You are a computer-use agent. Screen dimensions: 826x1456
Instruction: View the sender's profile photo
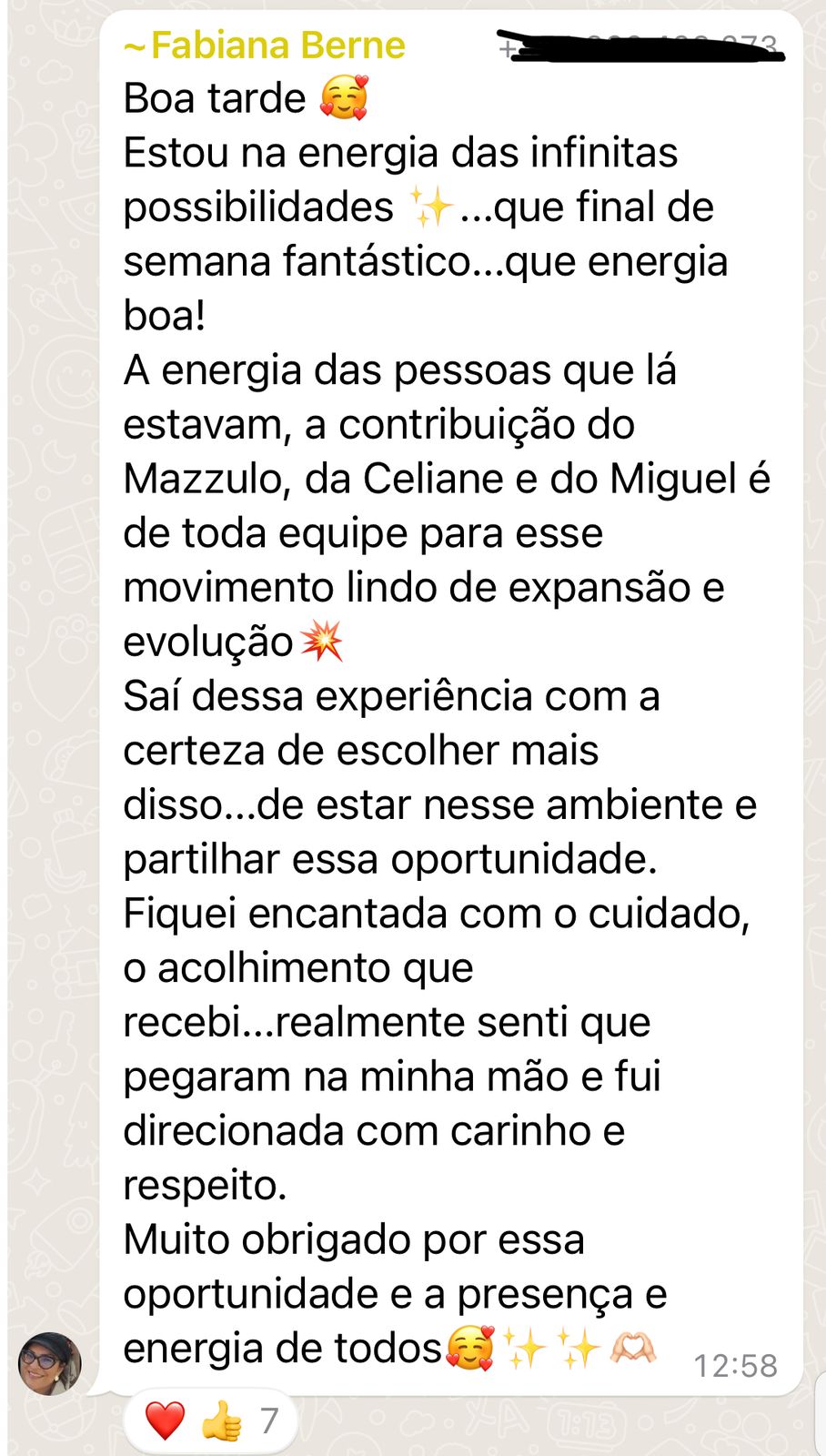[50, 1363]
